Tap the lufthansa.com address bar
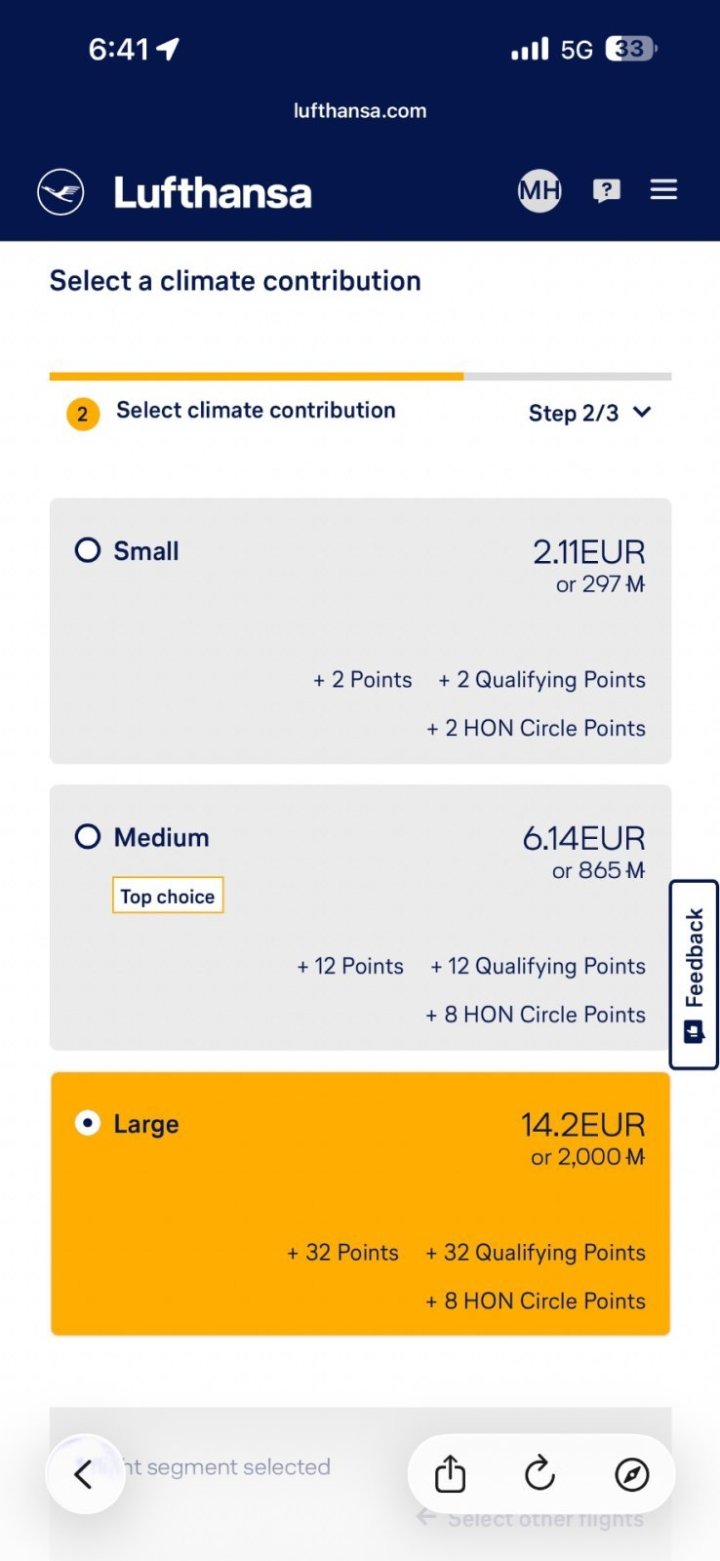Image resolution: width=720 pixels, height=1561 pixels. point(360,111)
